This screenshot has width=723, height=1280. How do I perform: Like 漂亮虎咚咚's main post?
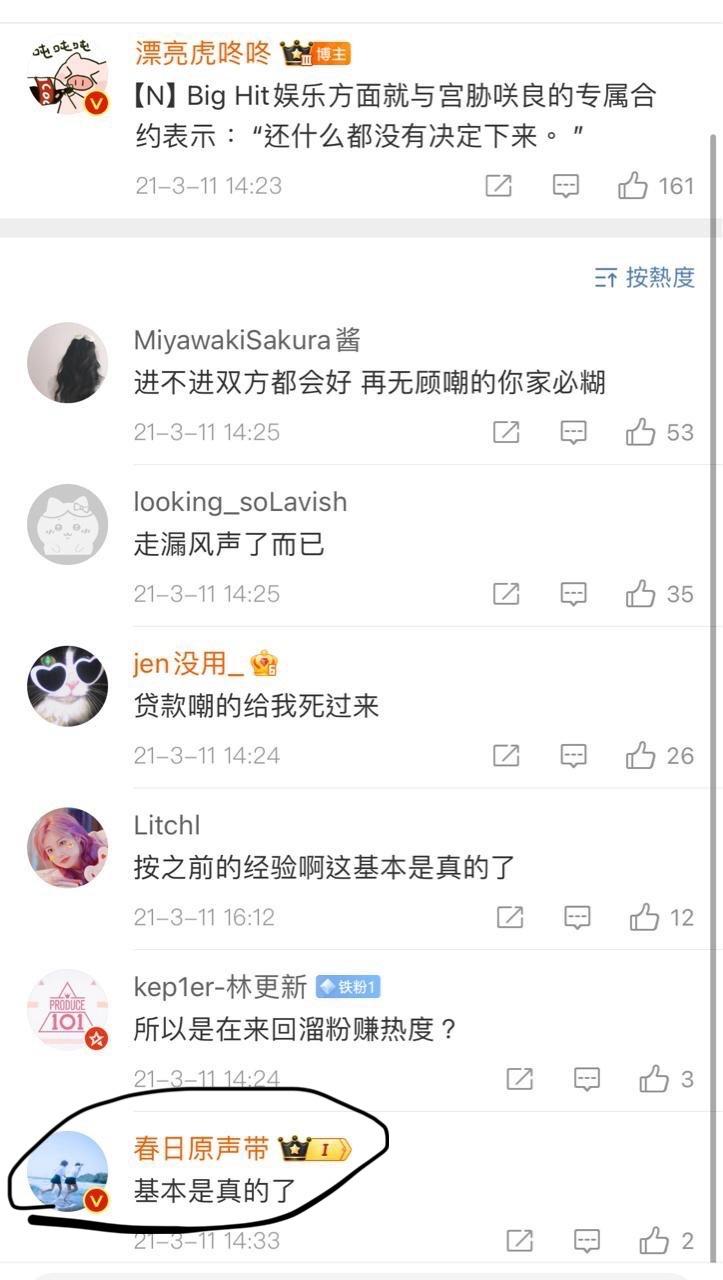(x=634, y=186)
